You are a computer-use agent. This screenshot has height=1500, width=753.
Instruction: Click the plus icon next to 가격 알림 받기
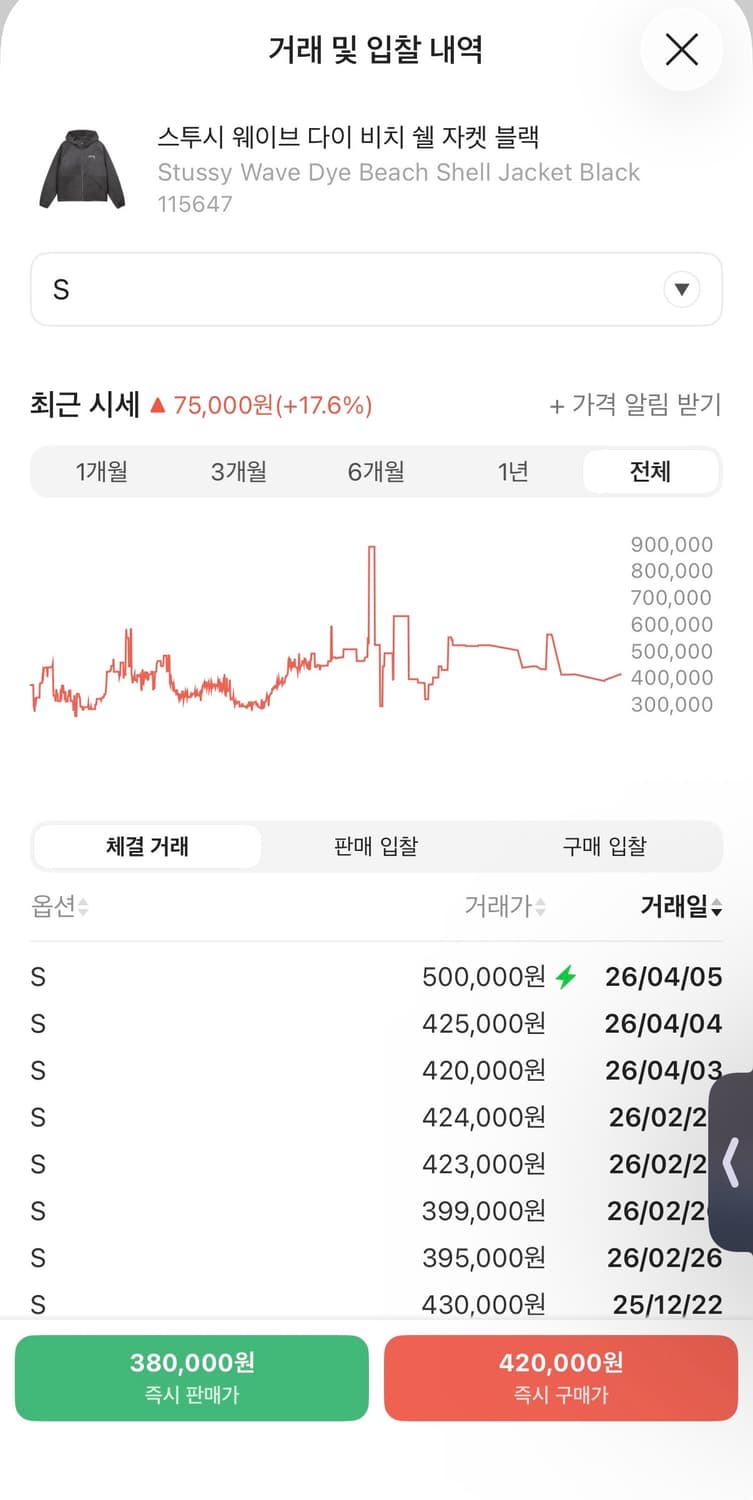[556, 406]
